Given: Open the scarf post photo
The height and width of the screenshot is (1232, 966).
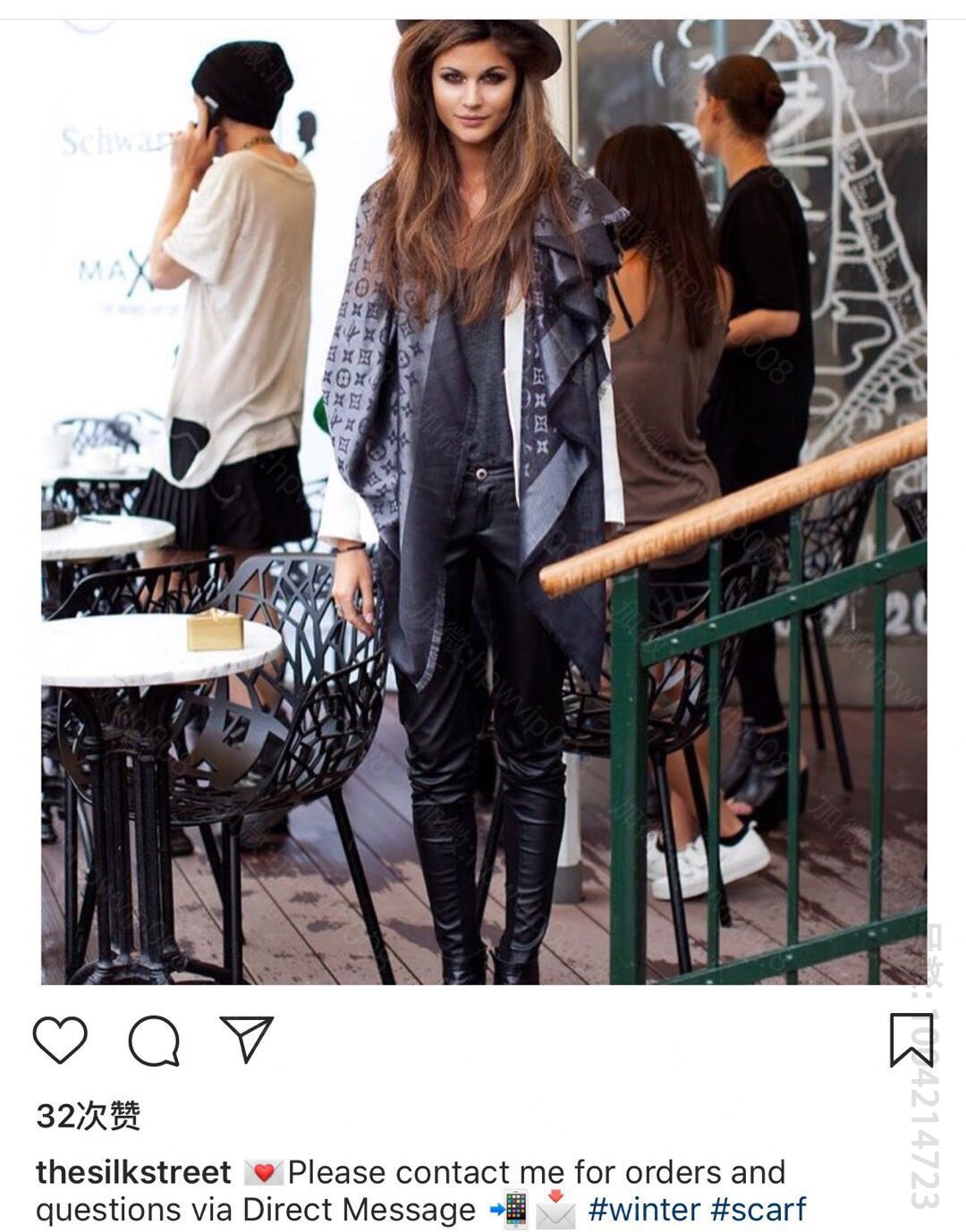Looking at the screenshot, I should tap(483, 501).
